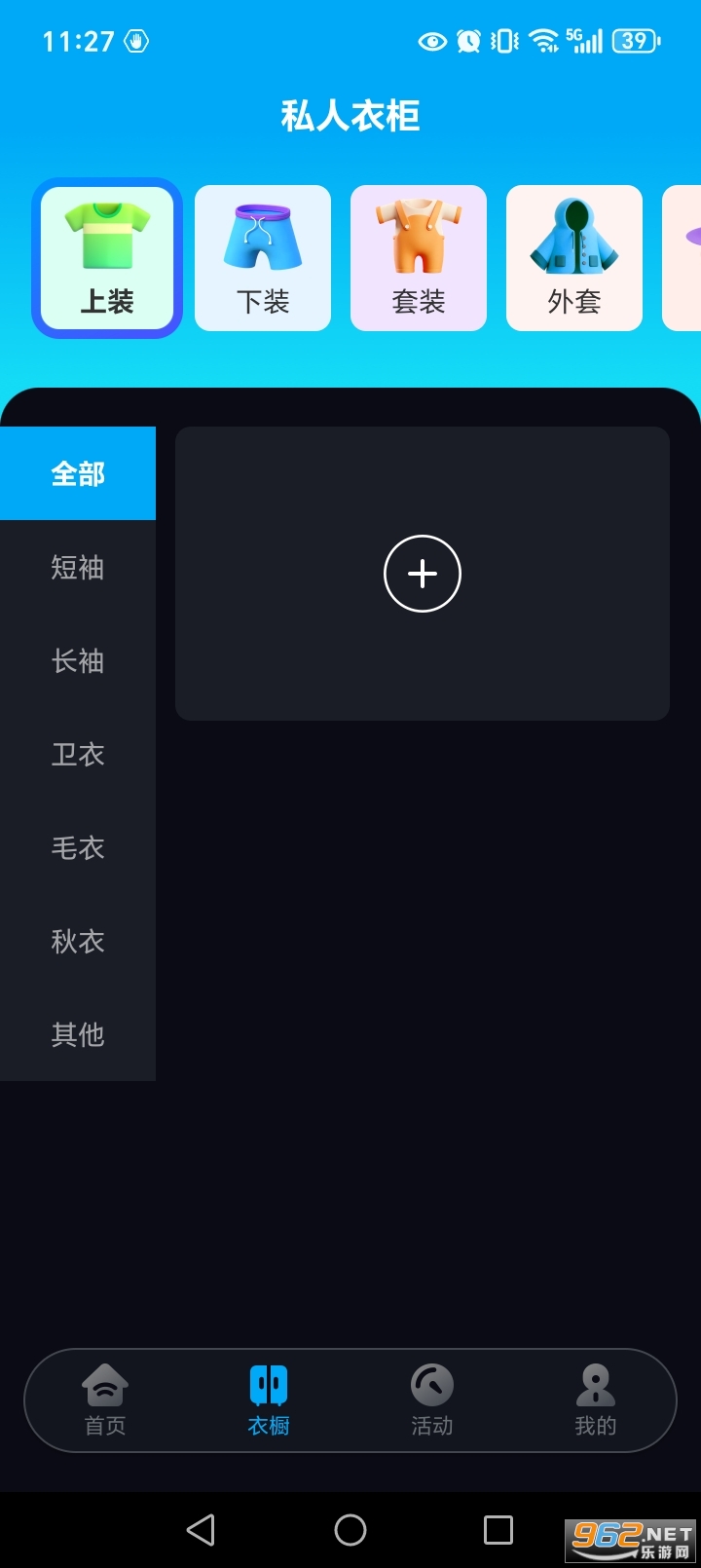Select the 长袖 long-sleeve category
Screen dimensions: 701x1568
coord(78,661)
